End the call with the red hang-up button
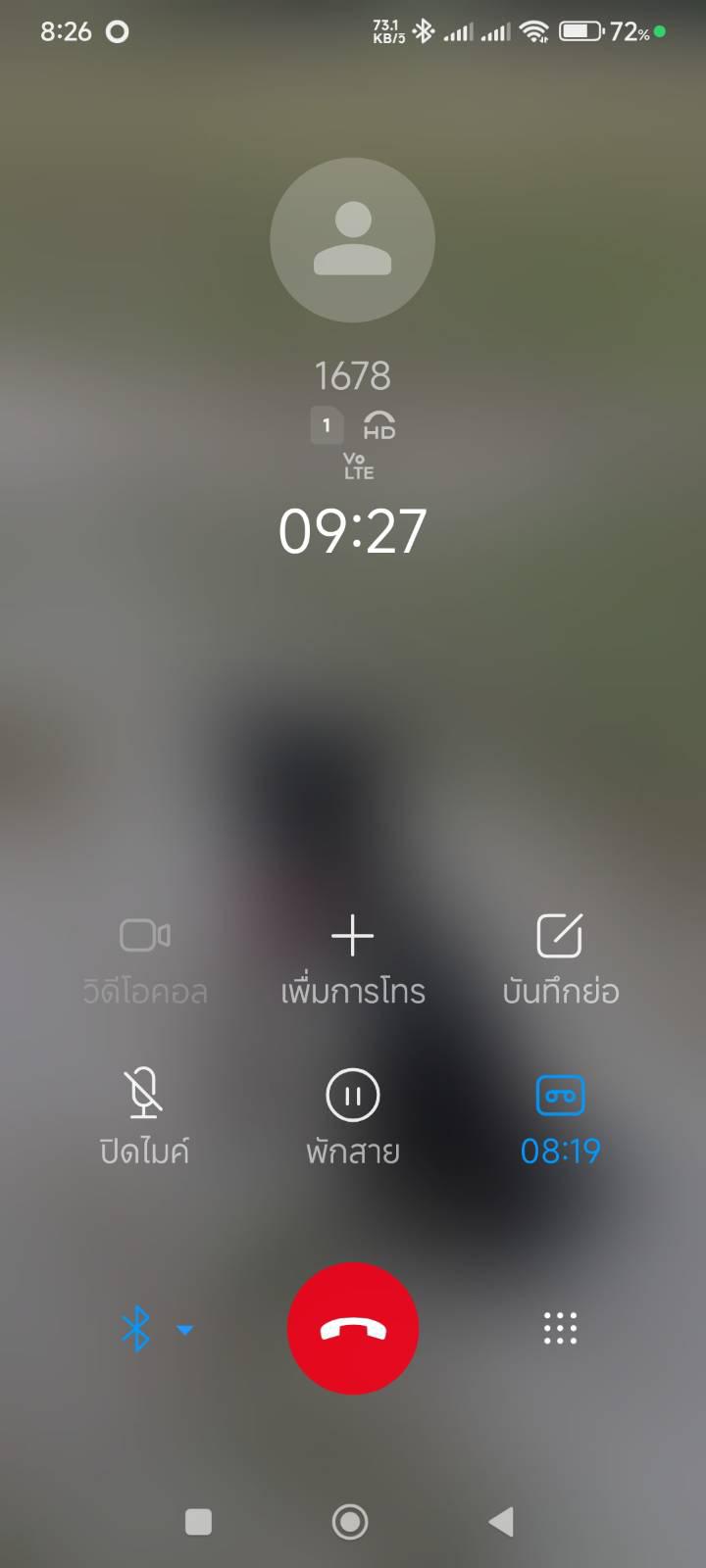The image size is (706, 1568). pos(353,1328)
